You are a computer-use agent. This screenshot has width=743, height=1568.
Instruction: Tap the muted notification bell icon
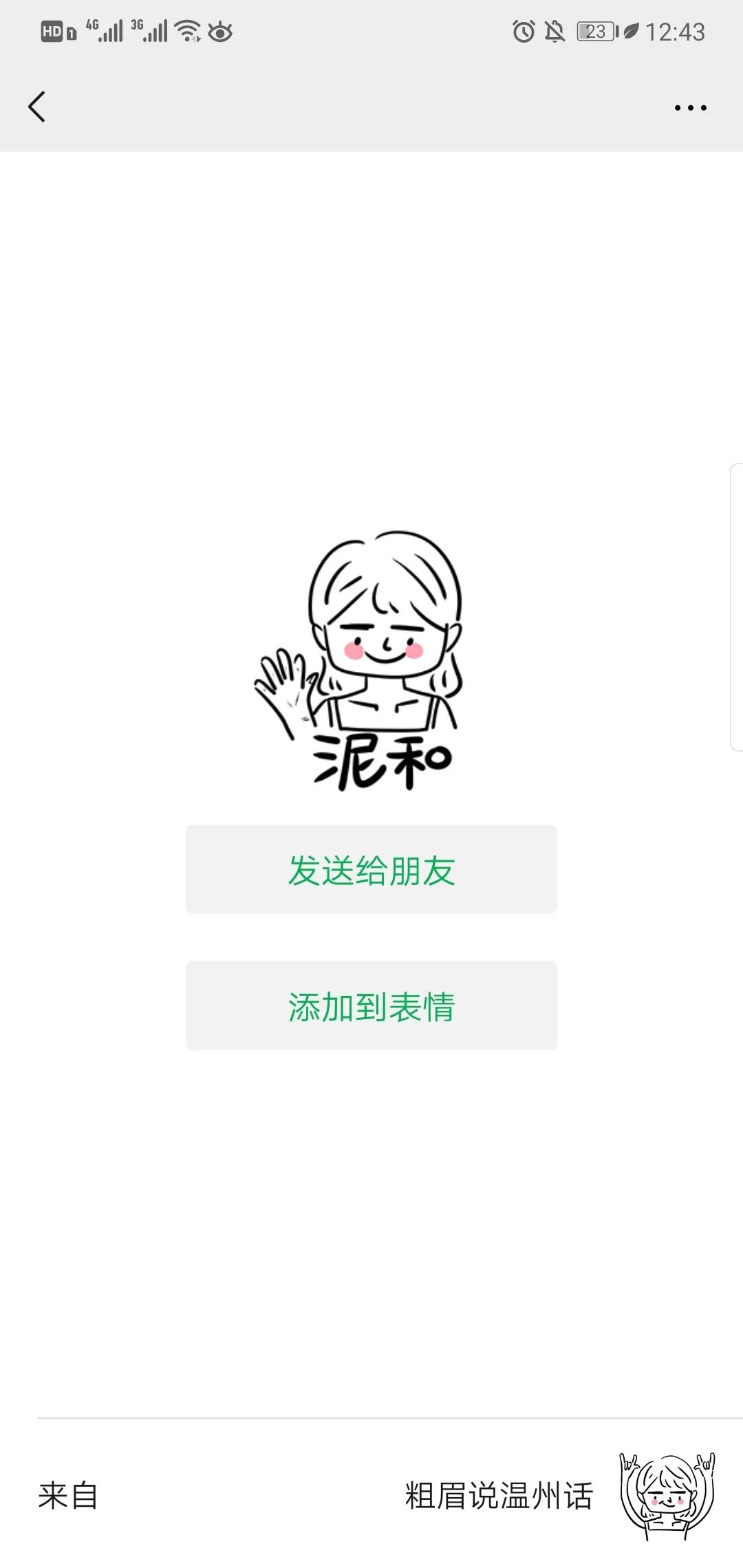[555, 30]
